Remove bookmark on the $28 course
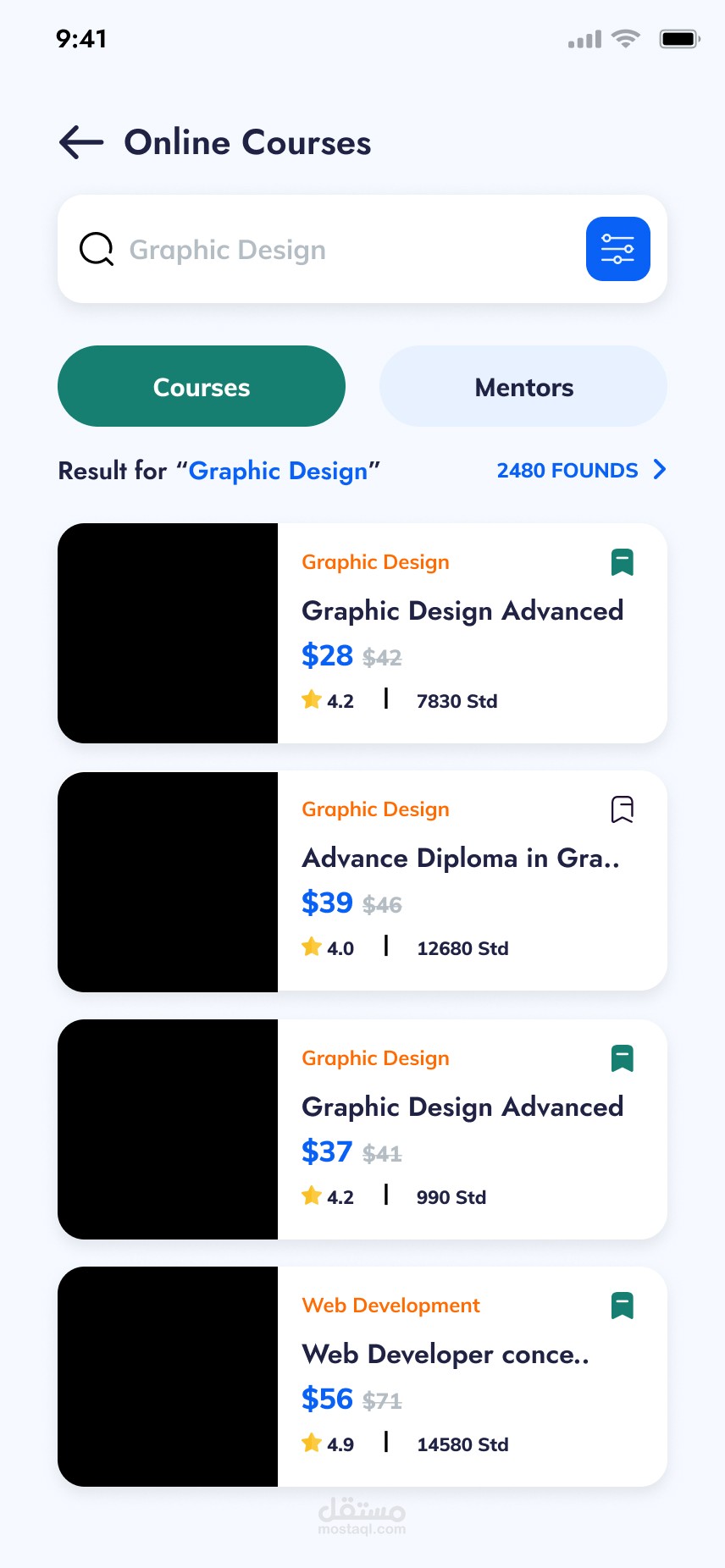Screen dimensions: 725x1568 click(623, 562)
